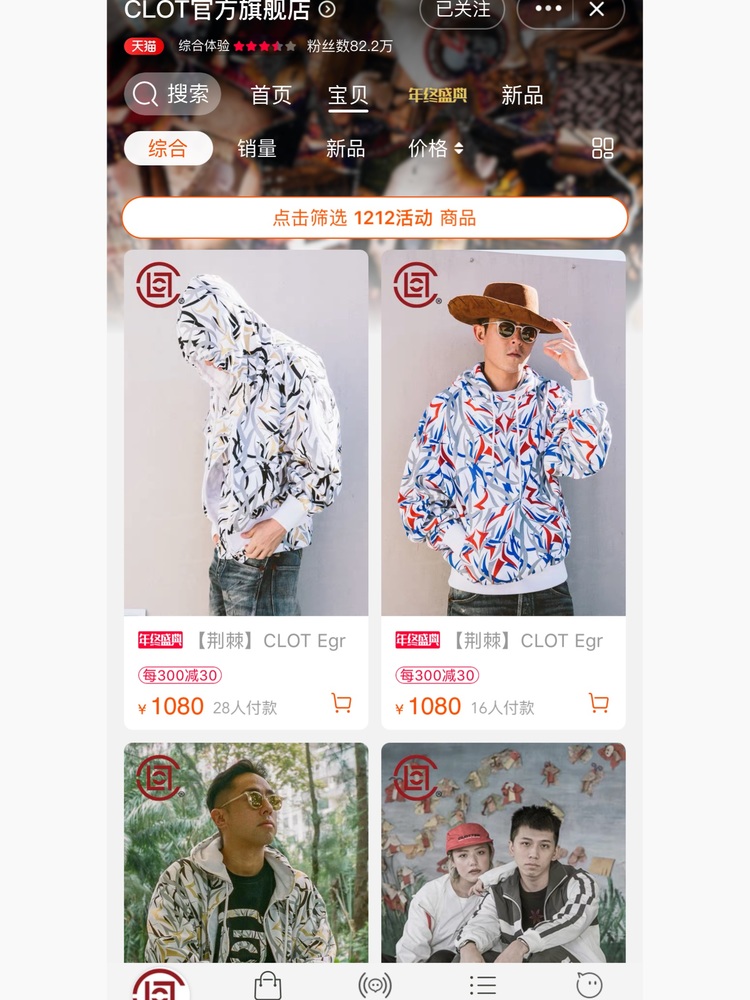Add the 28人付款 item to cart

[x=341, y=704]
